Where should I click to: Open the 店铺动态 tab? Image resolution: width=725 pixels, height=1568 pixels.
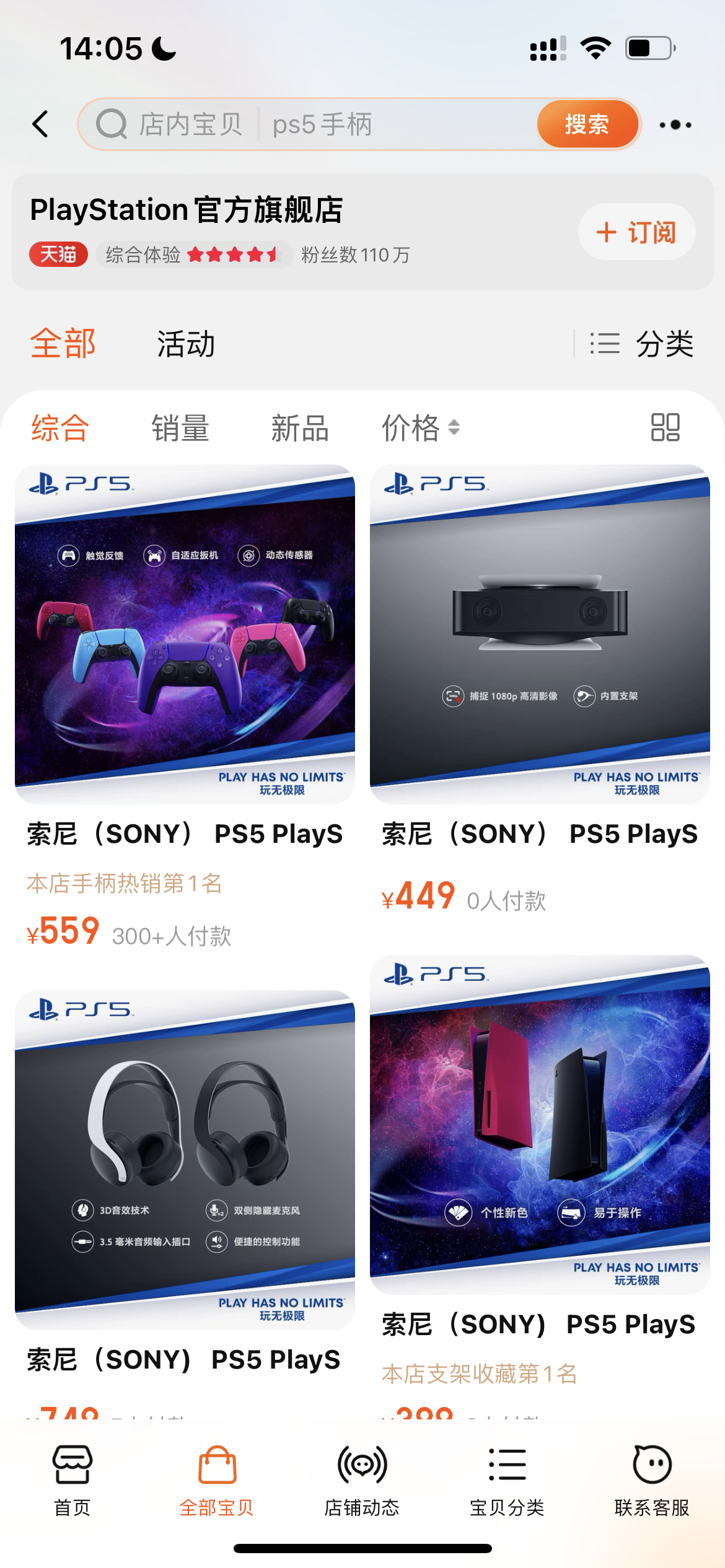[x=362, y=1481]
